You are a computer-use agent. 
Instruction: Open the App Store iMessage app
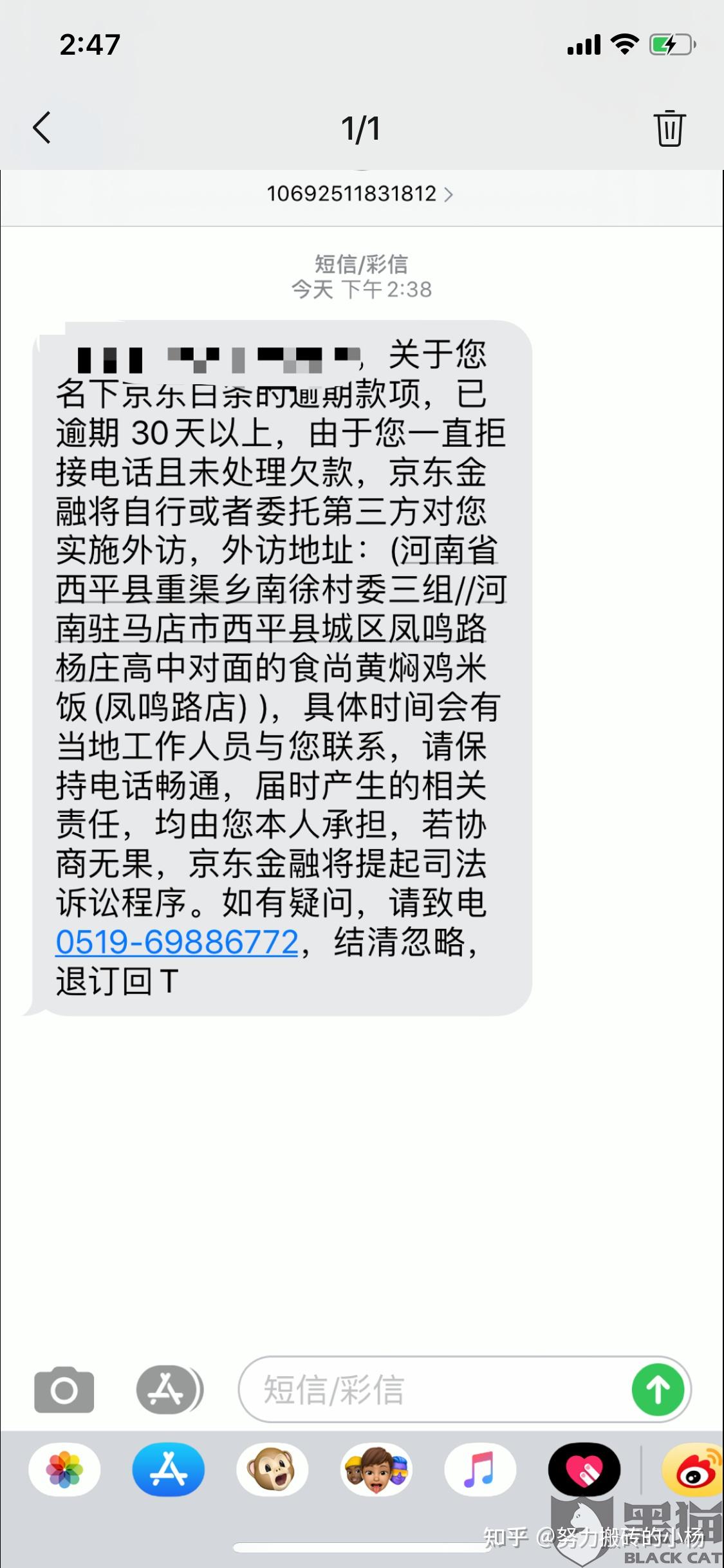[x=169, y=1470]
